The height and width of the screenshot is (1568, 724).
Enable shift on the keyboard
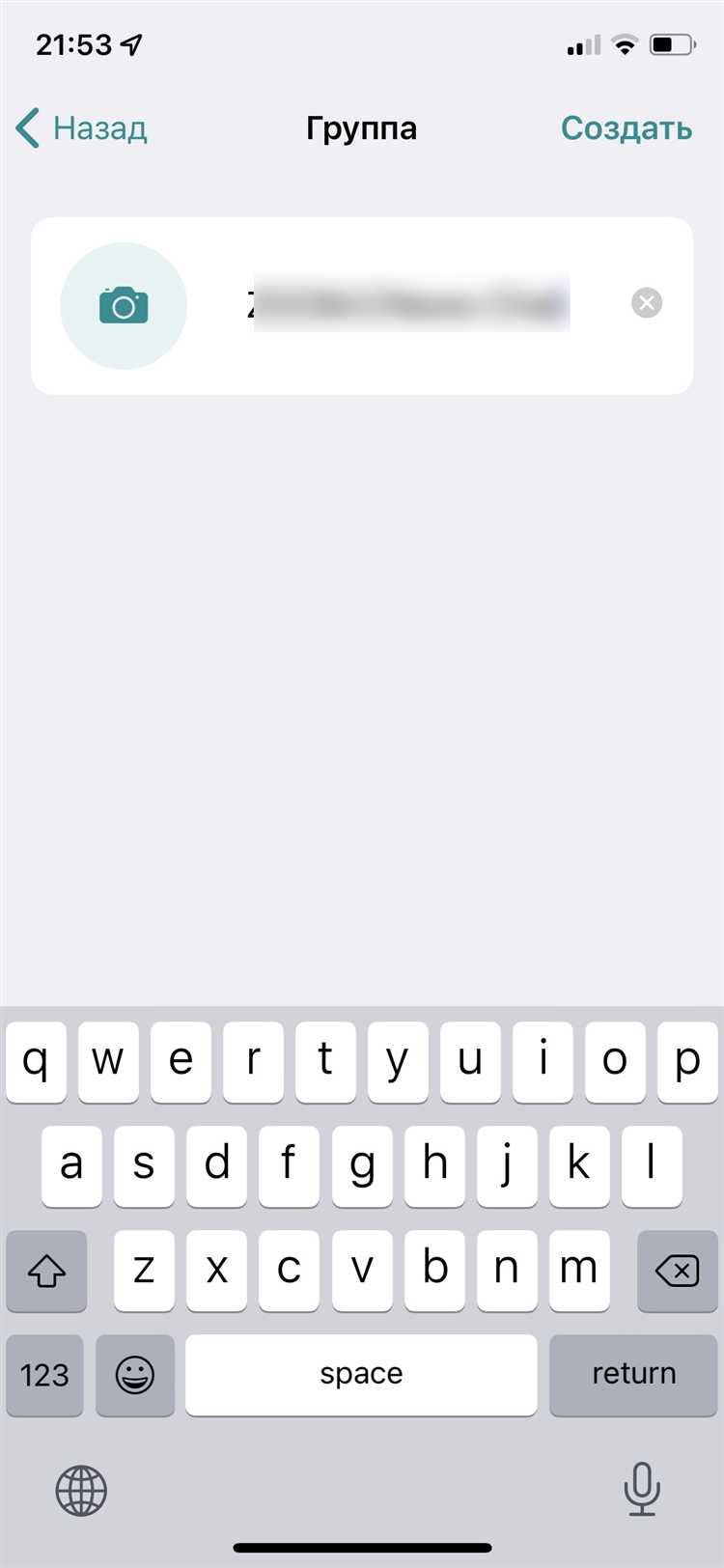[46, 1271]
